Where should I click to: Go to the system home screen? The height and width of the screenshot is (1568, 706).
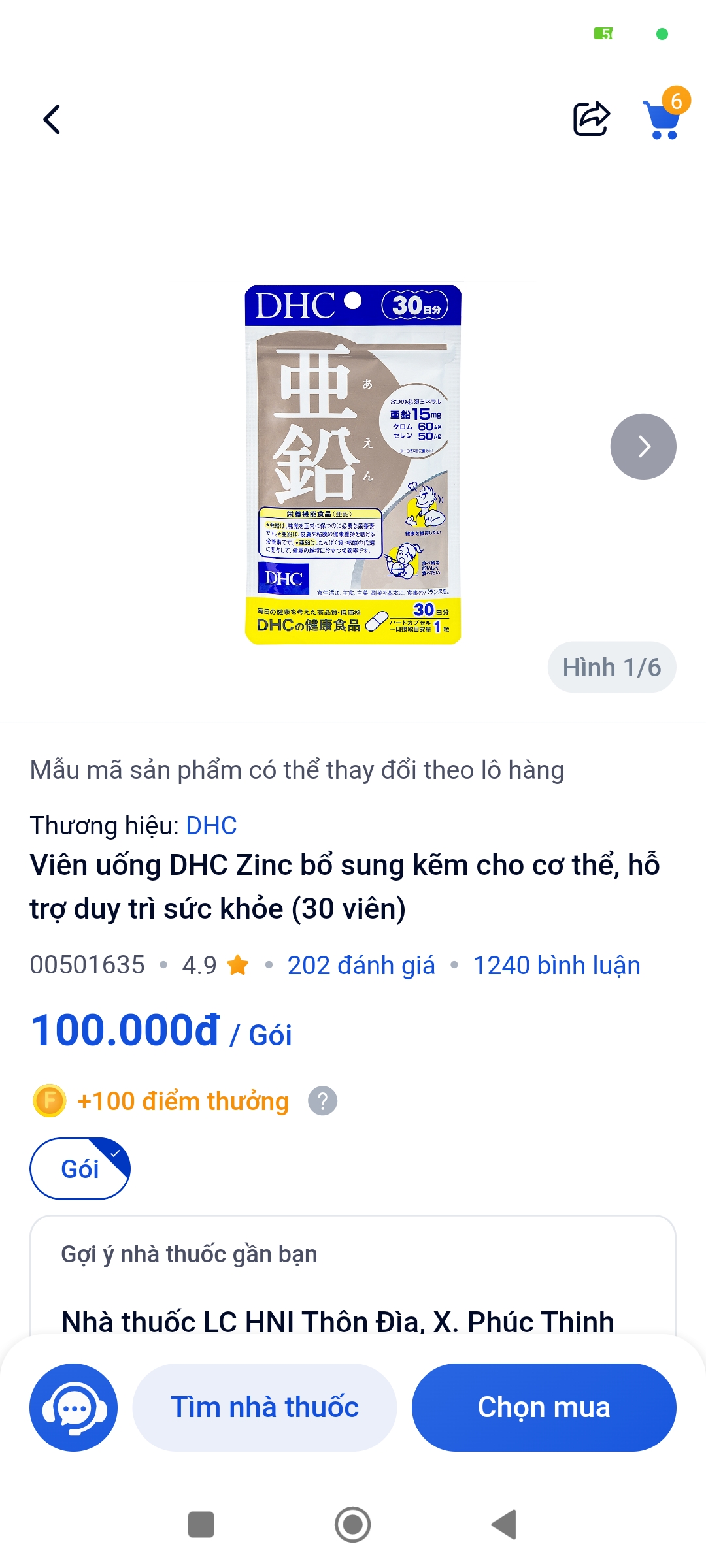pos(353,1524)
